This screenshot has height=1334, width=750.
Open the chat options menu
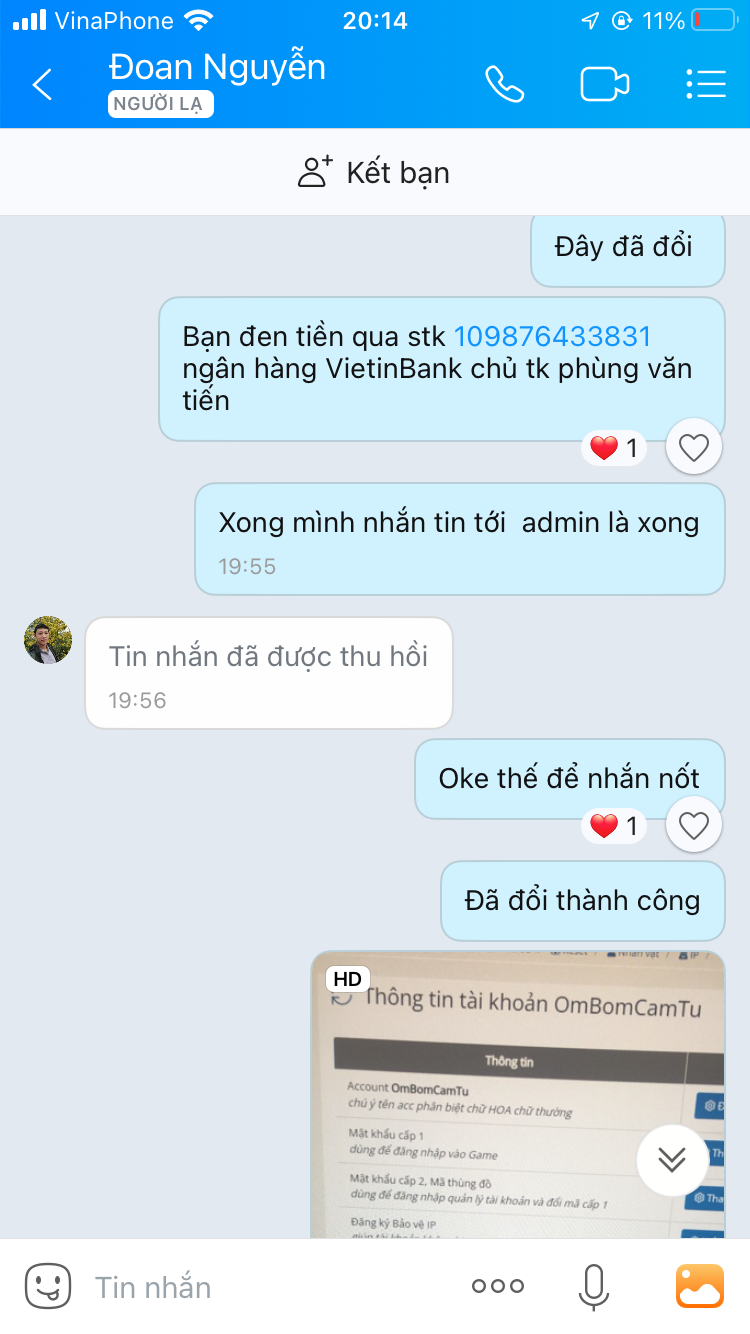point(706,85)
